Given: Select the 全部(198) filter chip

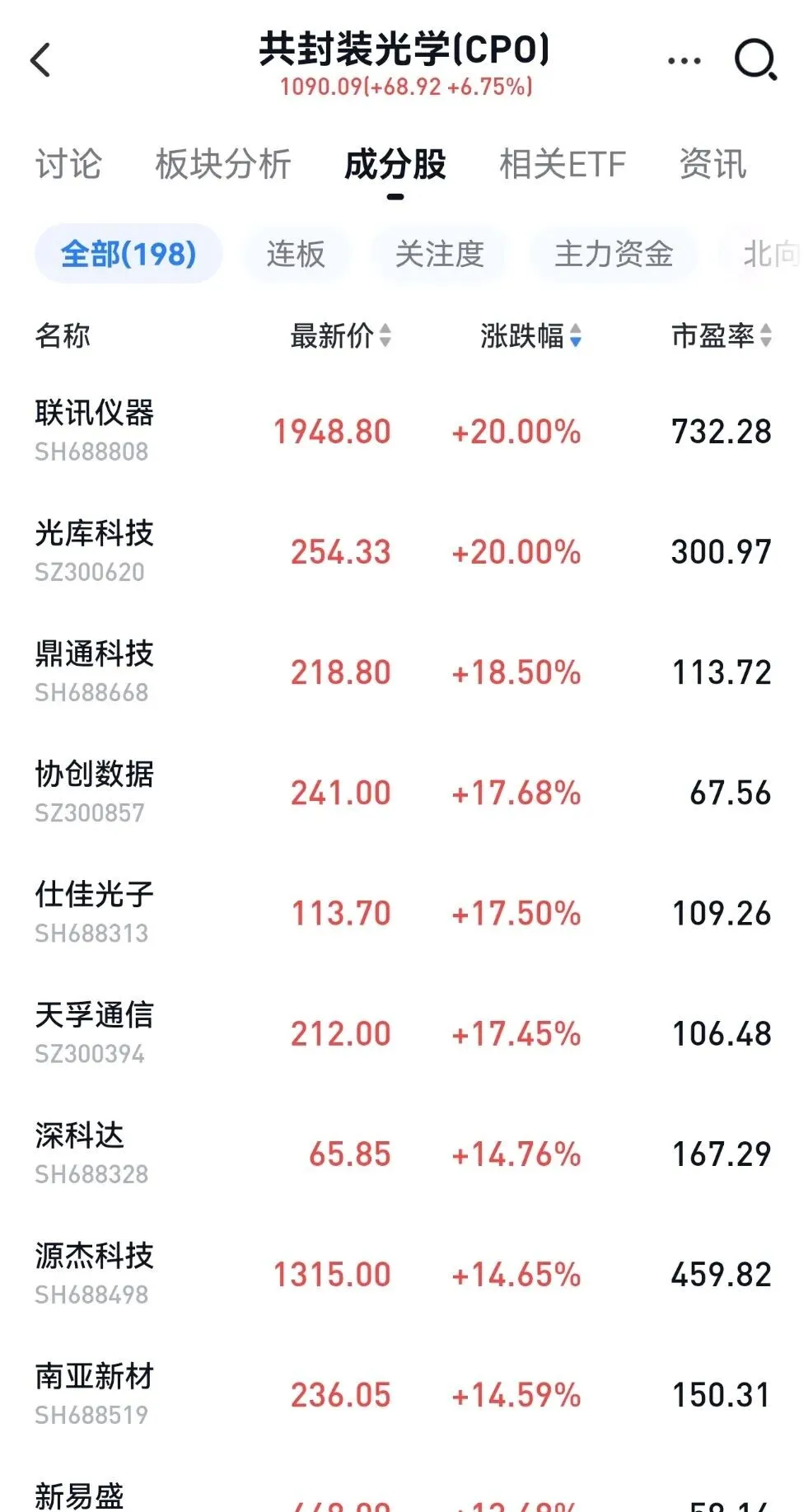Looking at the screenshot, I should point(128,254).
